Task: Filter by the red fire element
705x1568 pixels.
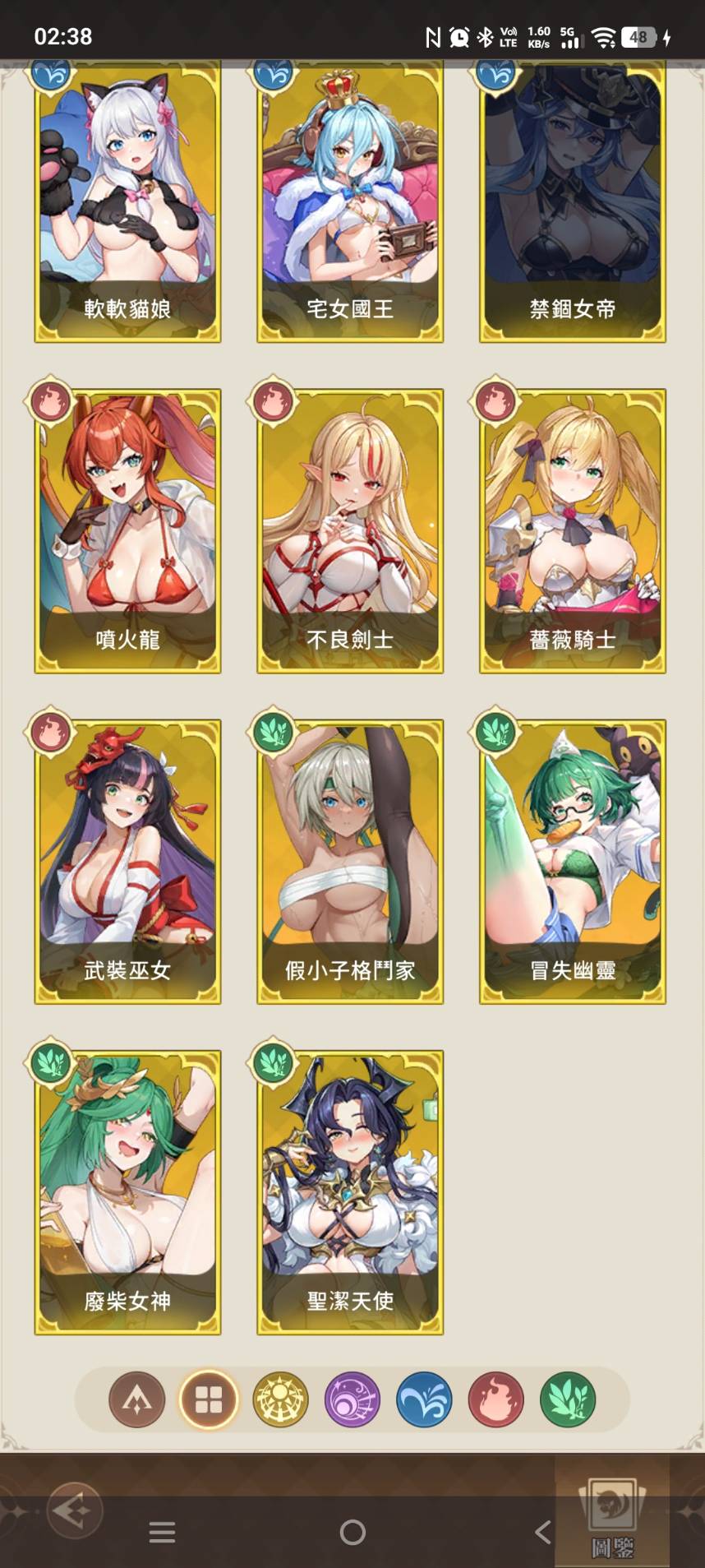Action: click(495, 1399)
